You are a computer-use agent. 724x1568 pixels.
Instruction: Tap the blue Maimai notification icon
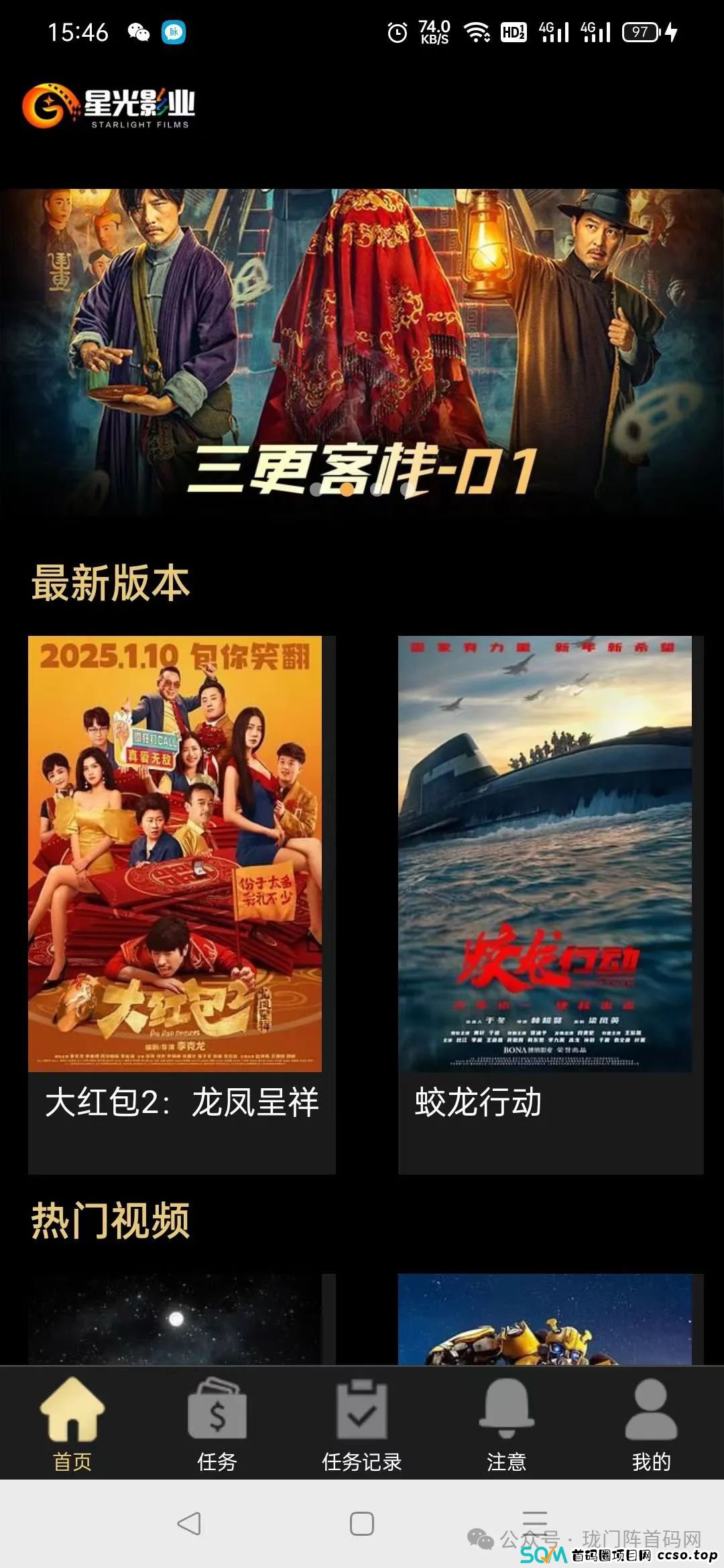(174, 31)
